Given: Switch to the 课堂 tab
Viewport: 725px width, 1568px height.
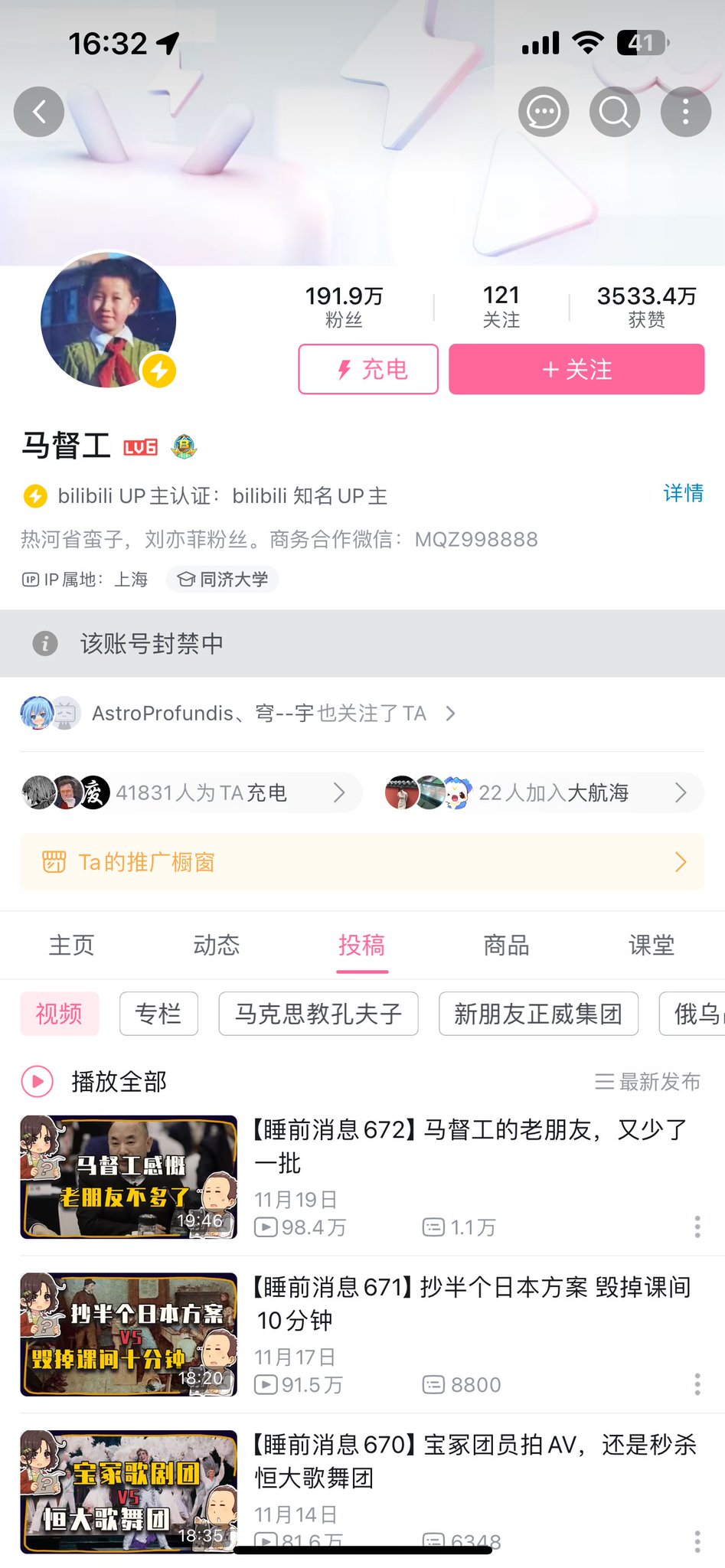Looking at the screenshot, I should (651, 946).
